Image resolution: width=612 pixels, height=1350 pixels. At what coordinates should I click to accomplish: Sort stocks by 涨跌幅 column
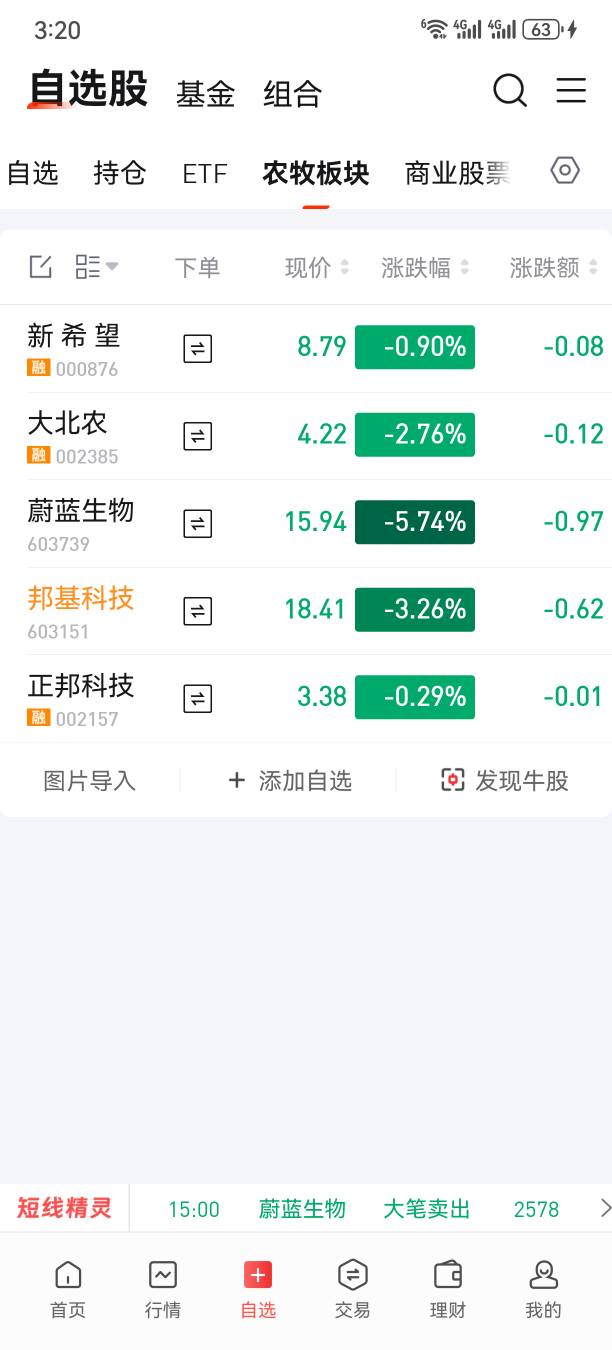[424, 268]
